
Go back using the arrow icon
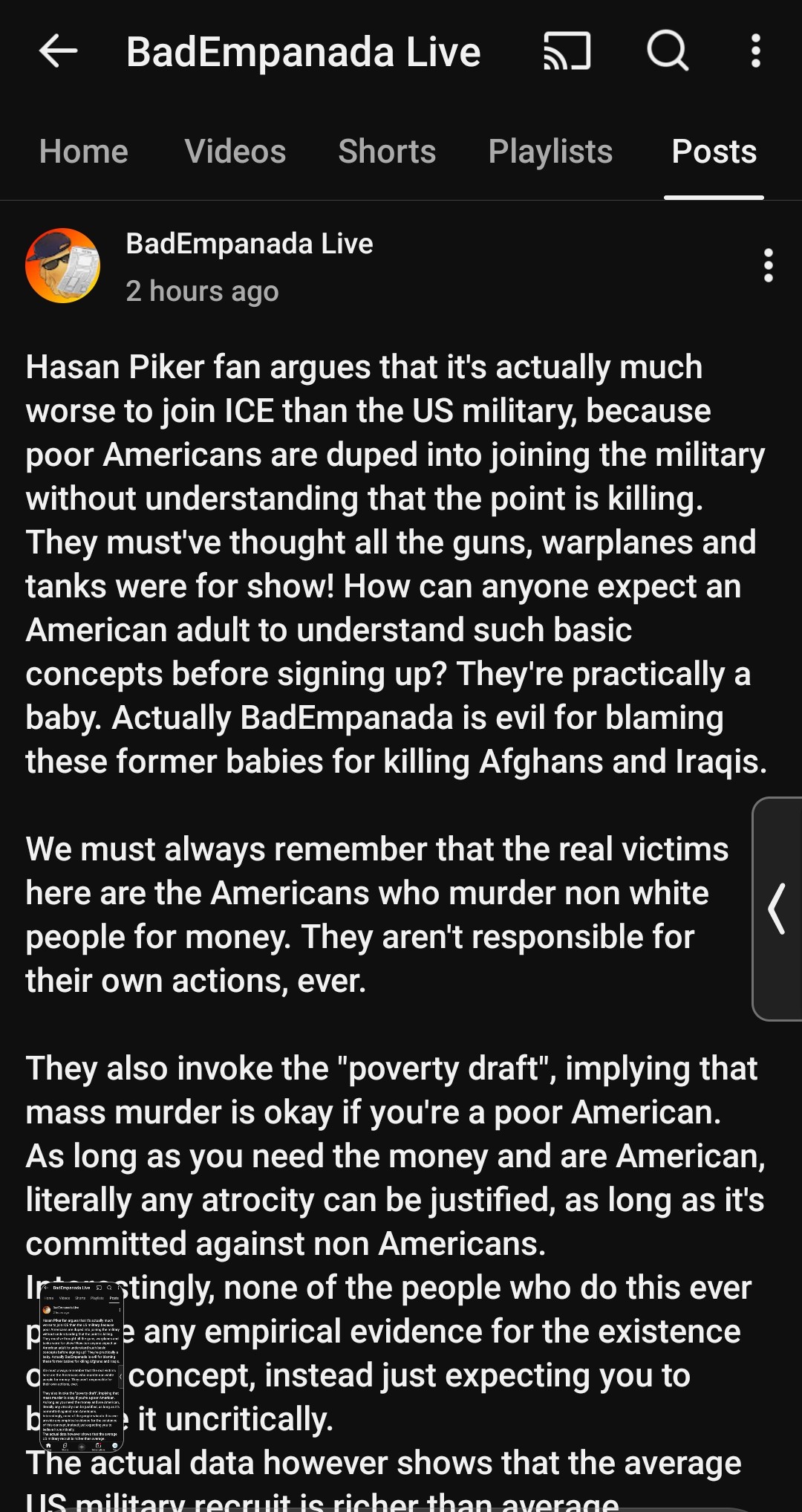[58, 52]
